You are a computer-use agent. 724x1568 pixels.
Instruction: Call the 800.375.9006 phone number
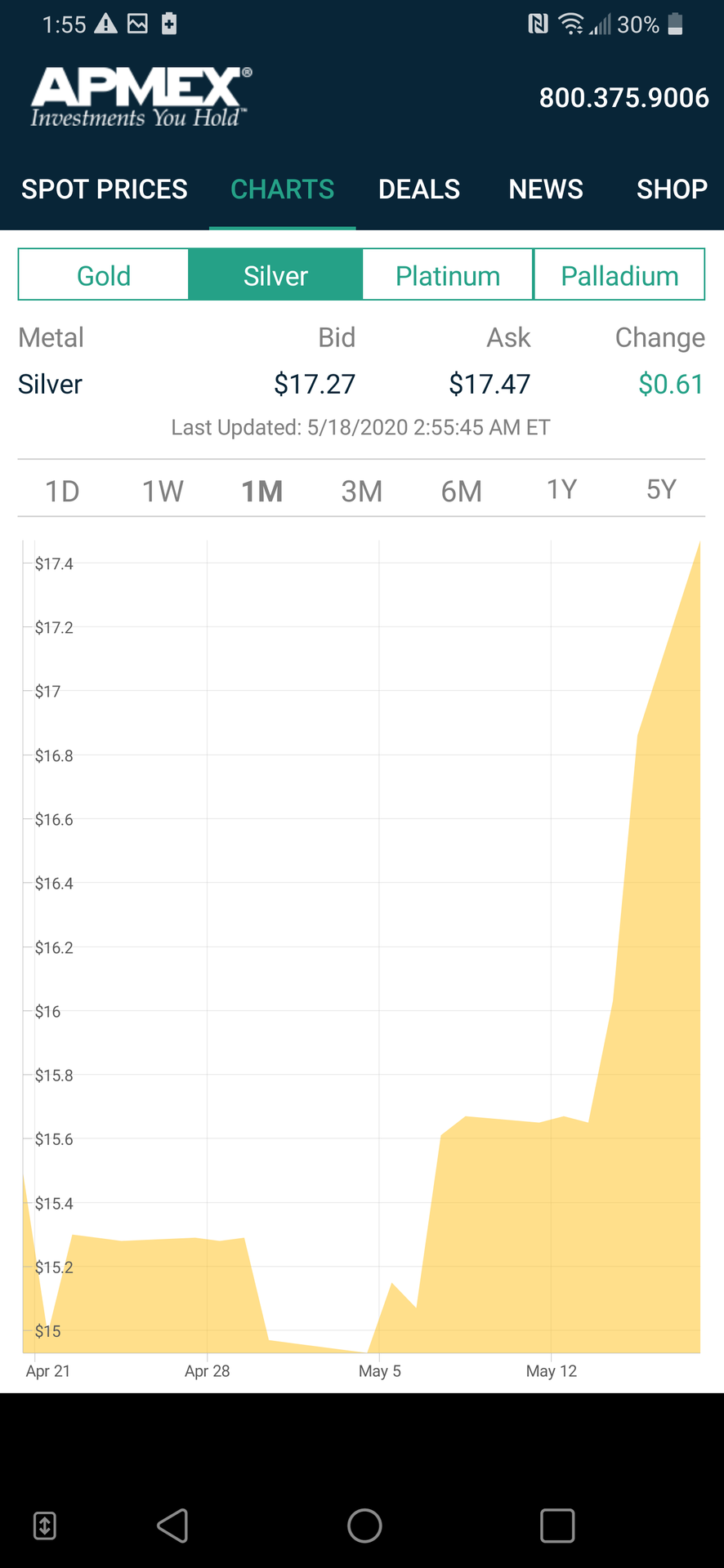point(623,98)
